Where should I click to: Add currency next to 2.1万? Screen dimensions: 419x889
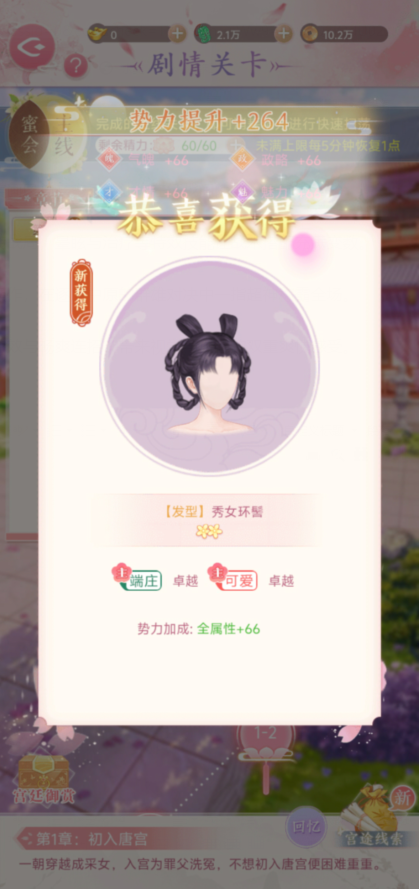(283, 34)
